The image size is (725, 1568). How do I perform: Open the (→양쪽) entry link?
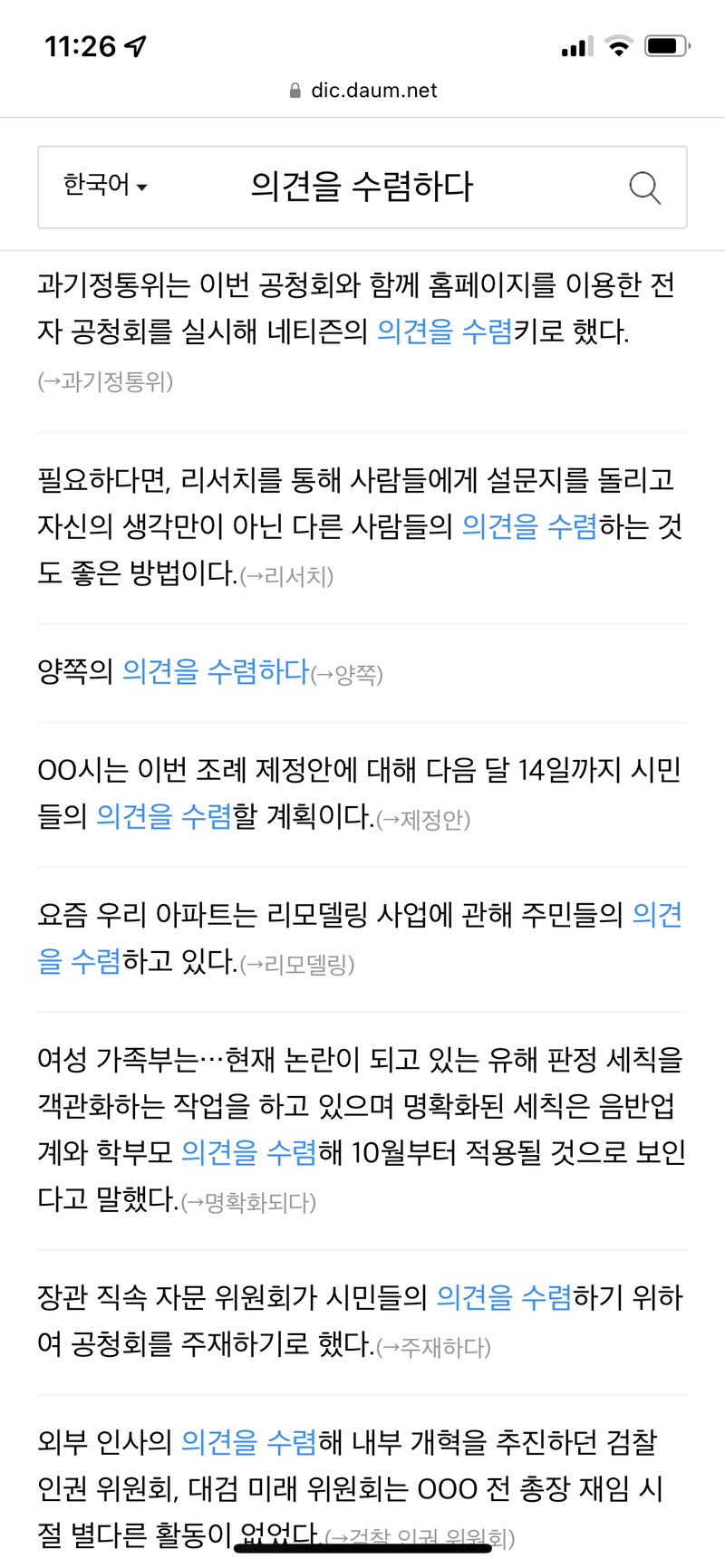coord(347,675)
